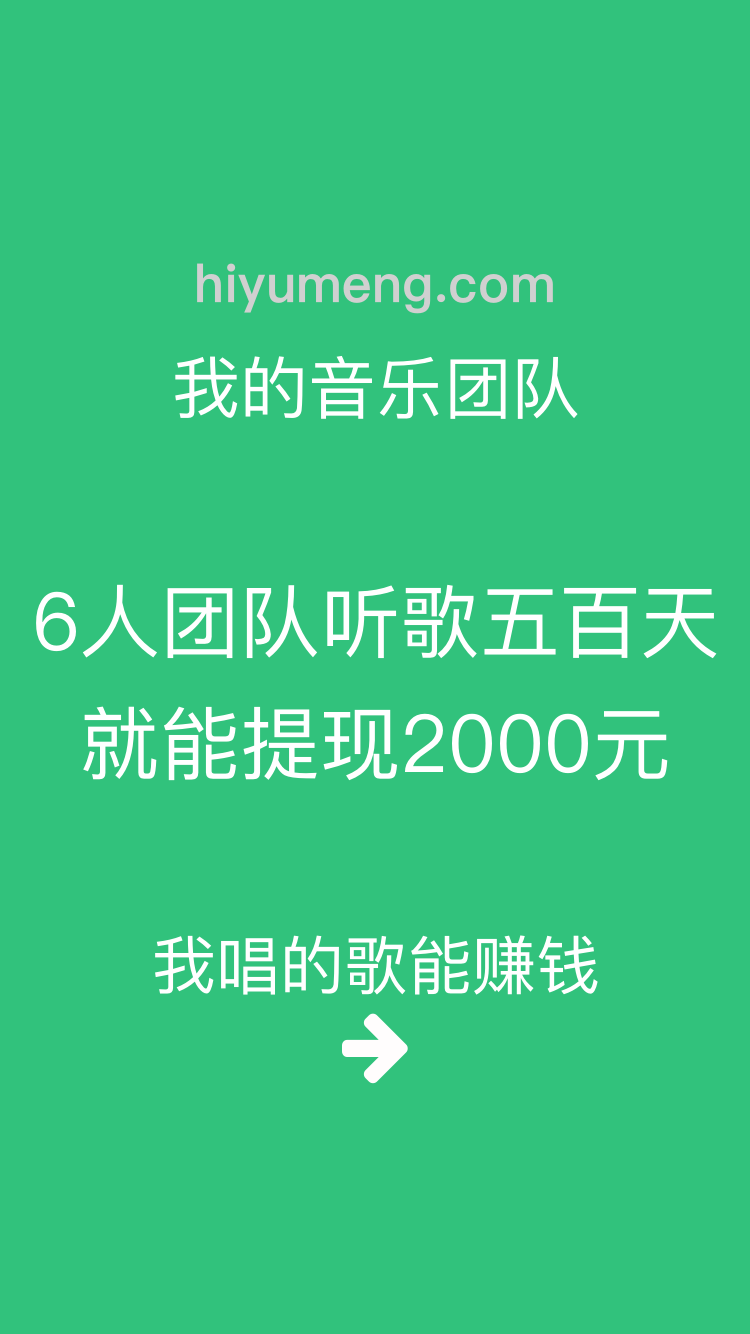Tap the right arrow under 我唱的歌能赚钱
Screen dimensions: 750x1334
pyautogui.click(x=375, y=1048)
